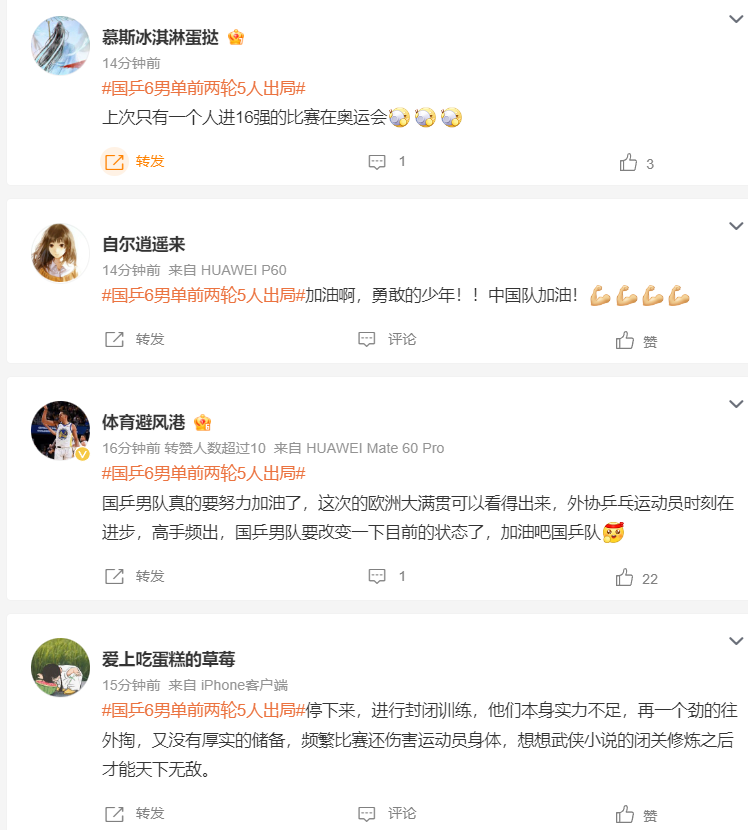
Task: Like 体育避风港's post
Action: (x=636, y=578)
